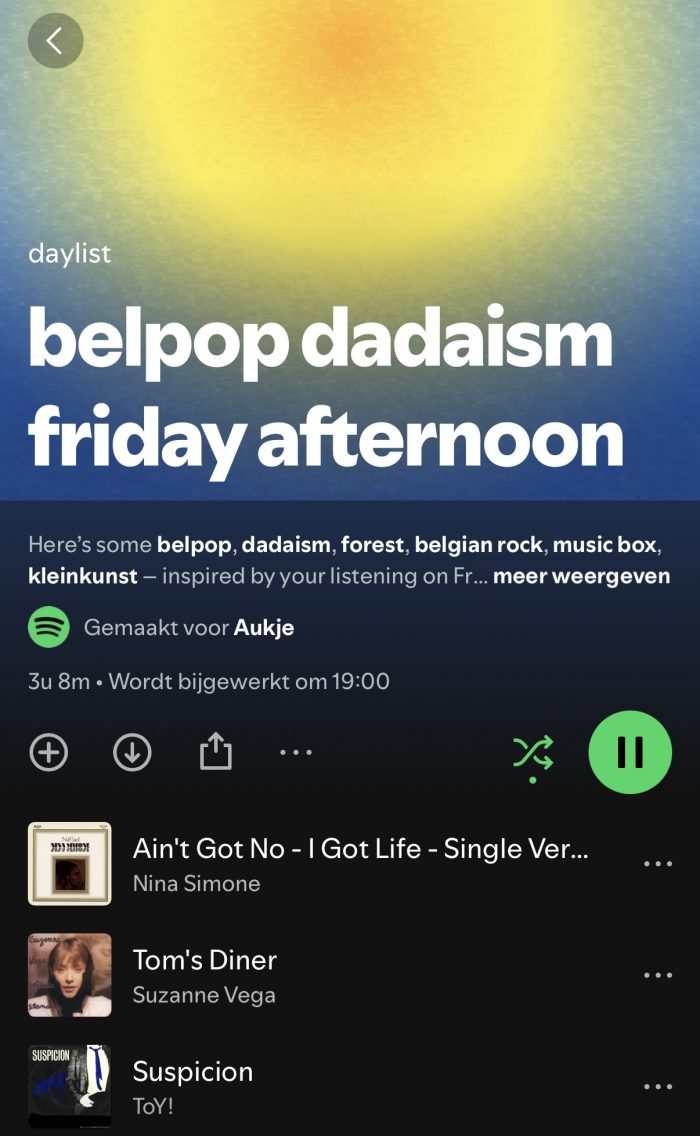
Task: Open playlist overflow menu beside share
Action: click(296, 752)
